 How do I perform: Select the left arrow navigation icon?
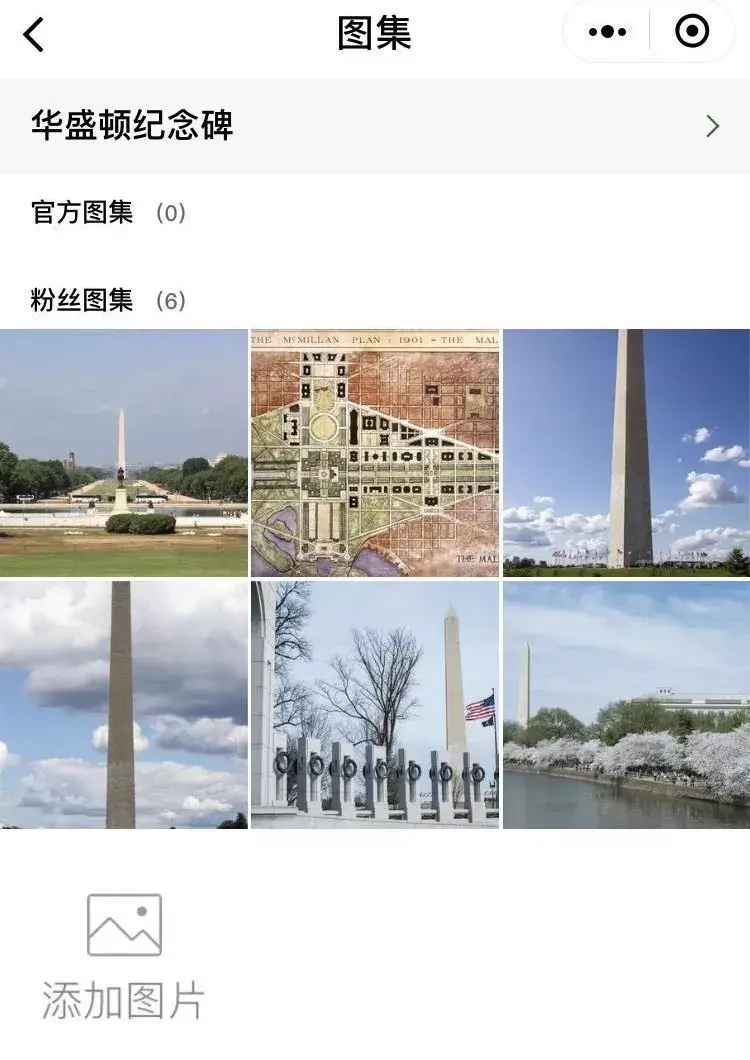(x=33, y=31)
